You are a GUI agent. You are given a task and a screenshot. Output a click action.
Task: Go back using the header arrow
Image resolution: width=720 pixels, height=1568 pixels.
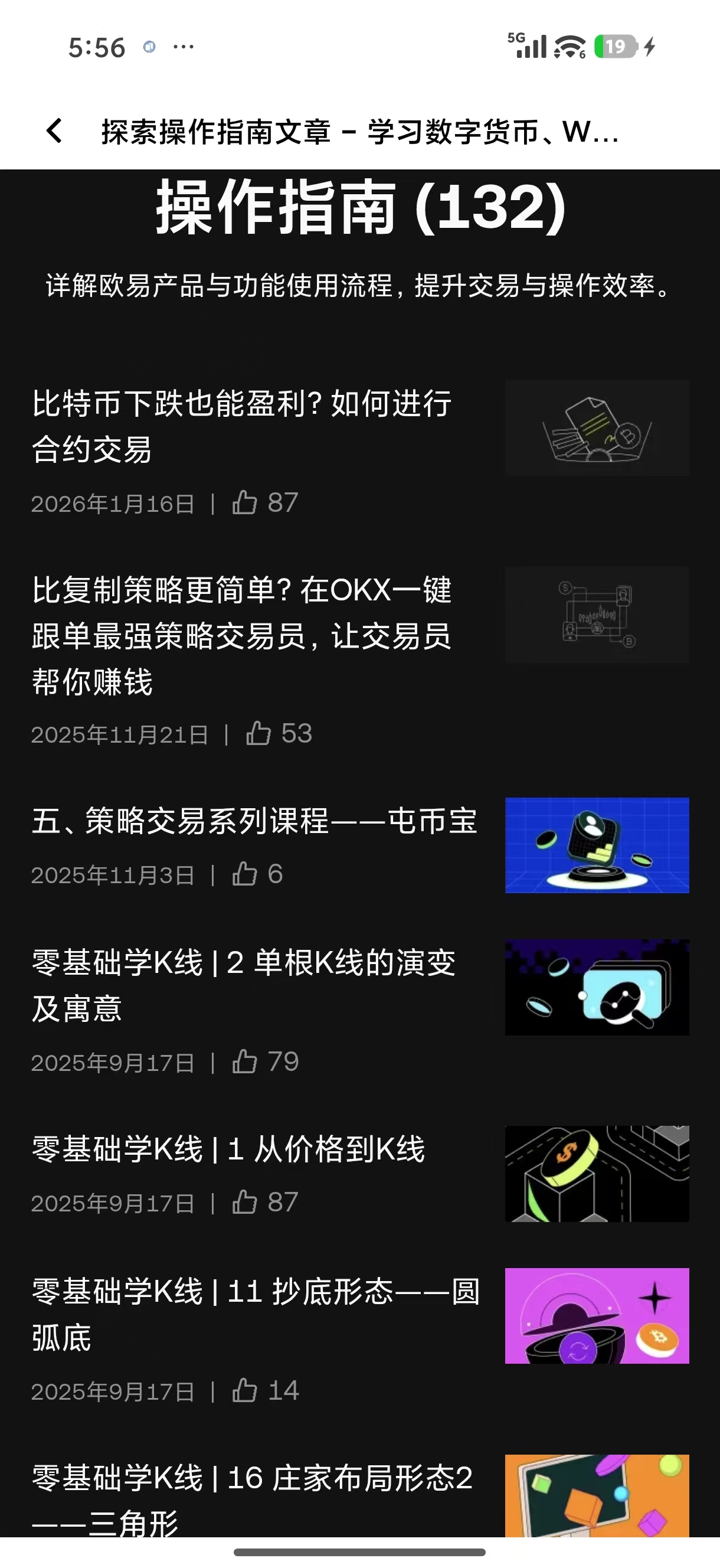coord(55,131)
